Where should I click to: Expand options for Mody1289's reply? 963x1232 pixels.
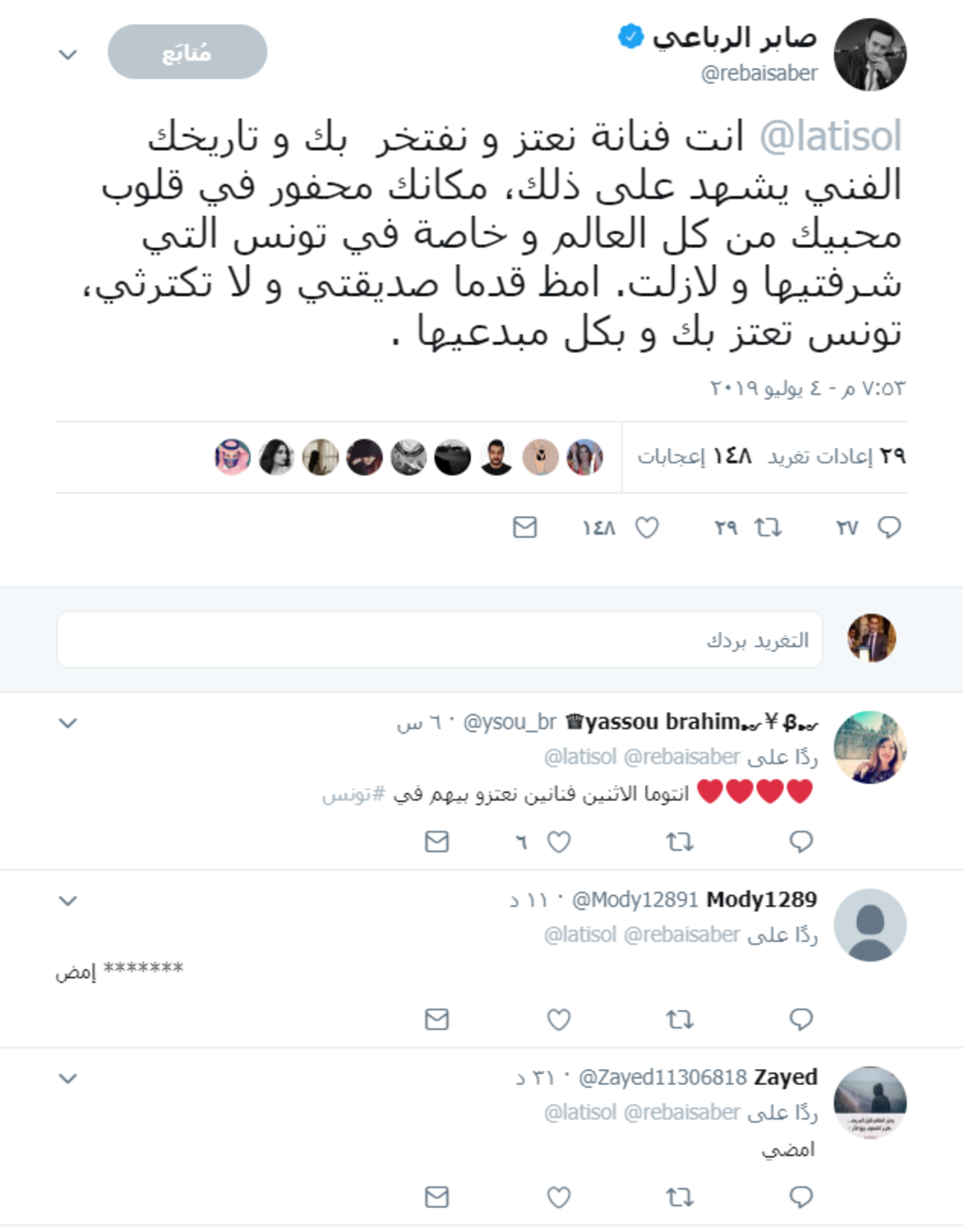click(x=68, y=901)
